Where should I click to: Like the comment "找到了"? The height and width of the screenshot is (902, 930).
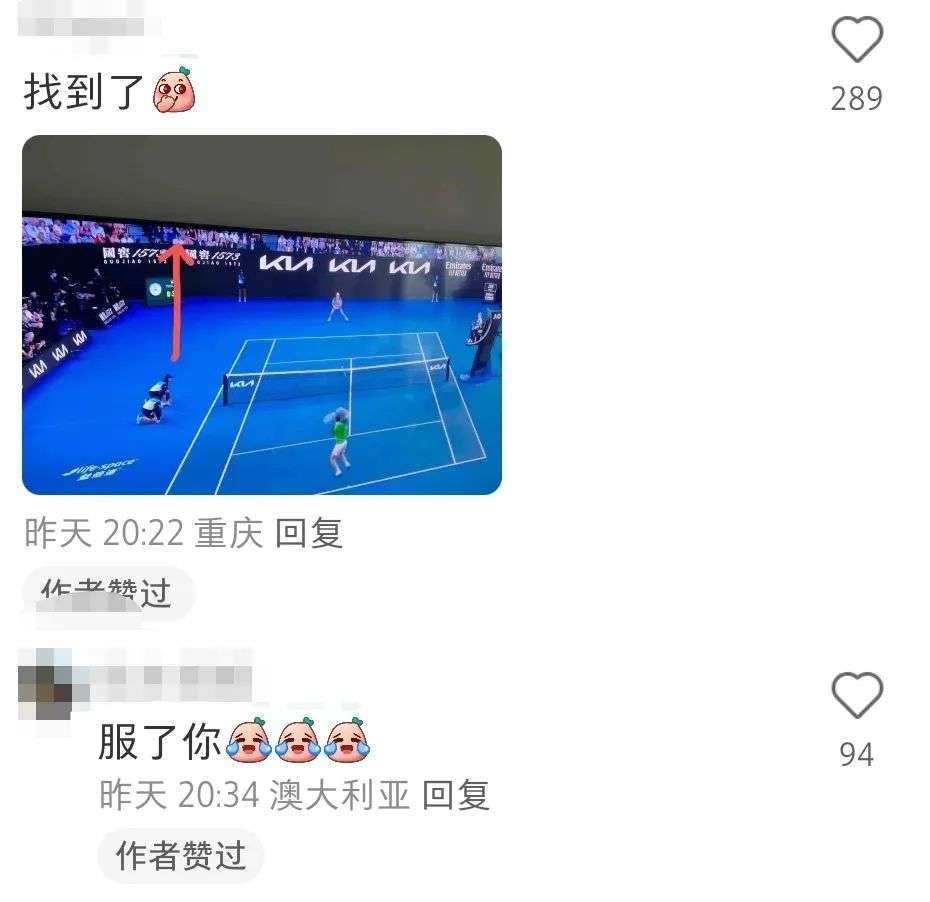click(857, 42)
